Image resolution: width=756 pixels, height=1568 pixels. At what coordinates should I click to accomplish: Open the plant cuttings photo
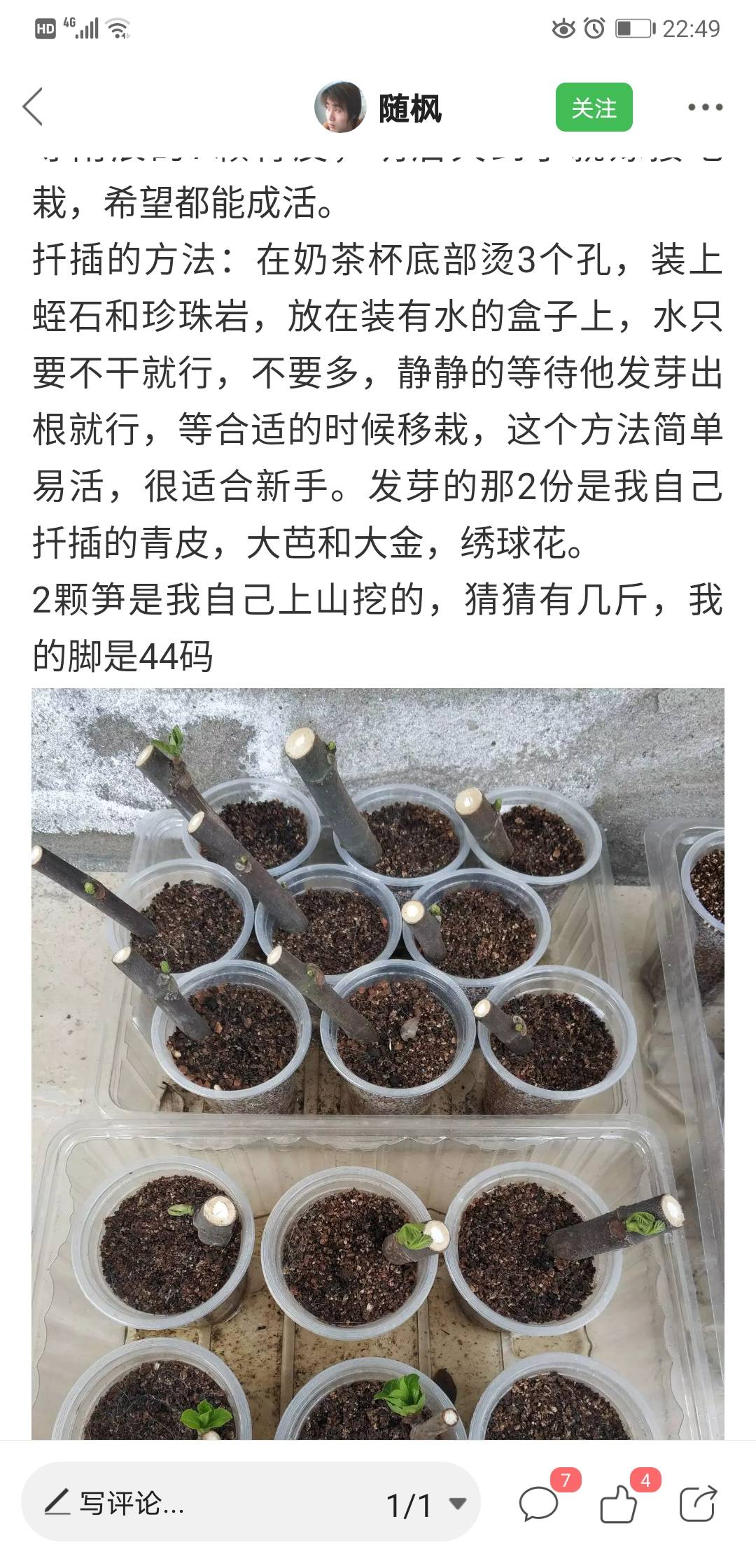coord(378,1064)
